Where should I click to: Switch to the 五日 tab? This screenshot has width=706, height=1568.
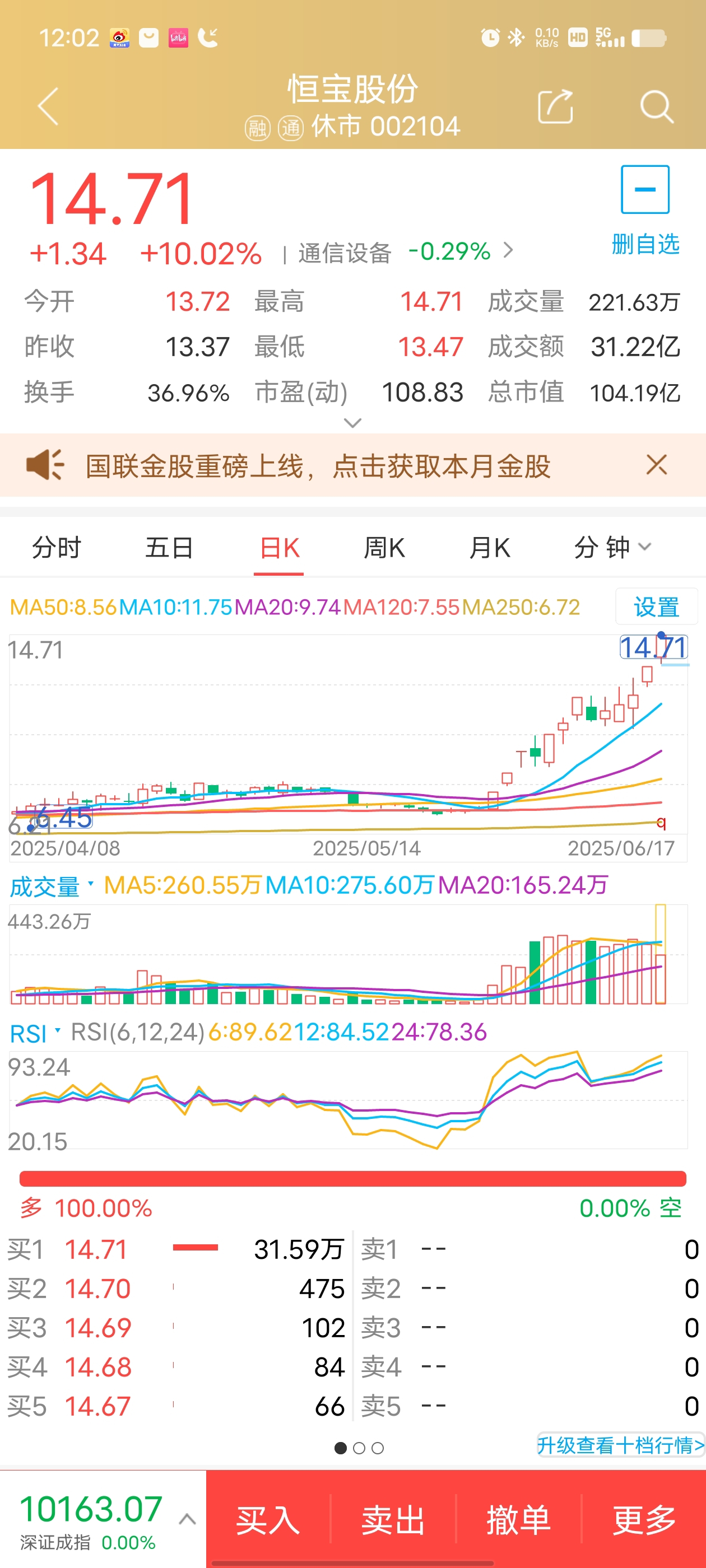pos(169,547)
